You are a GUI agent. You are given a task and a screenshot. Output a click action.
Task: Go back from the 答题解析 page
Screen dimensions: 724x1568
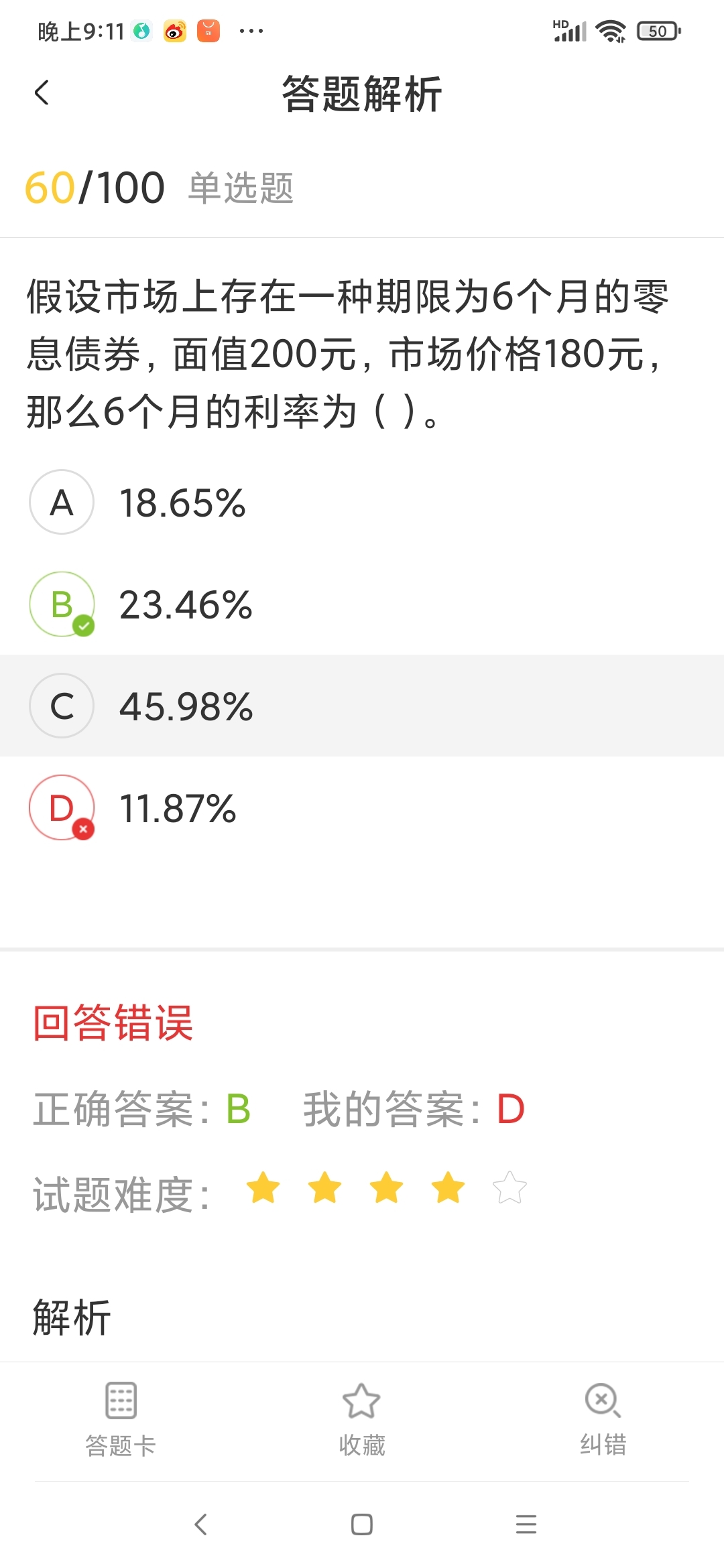42,92
